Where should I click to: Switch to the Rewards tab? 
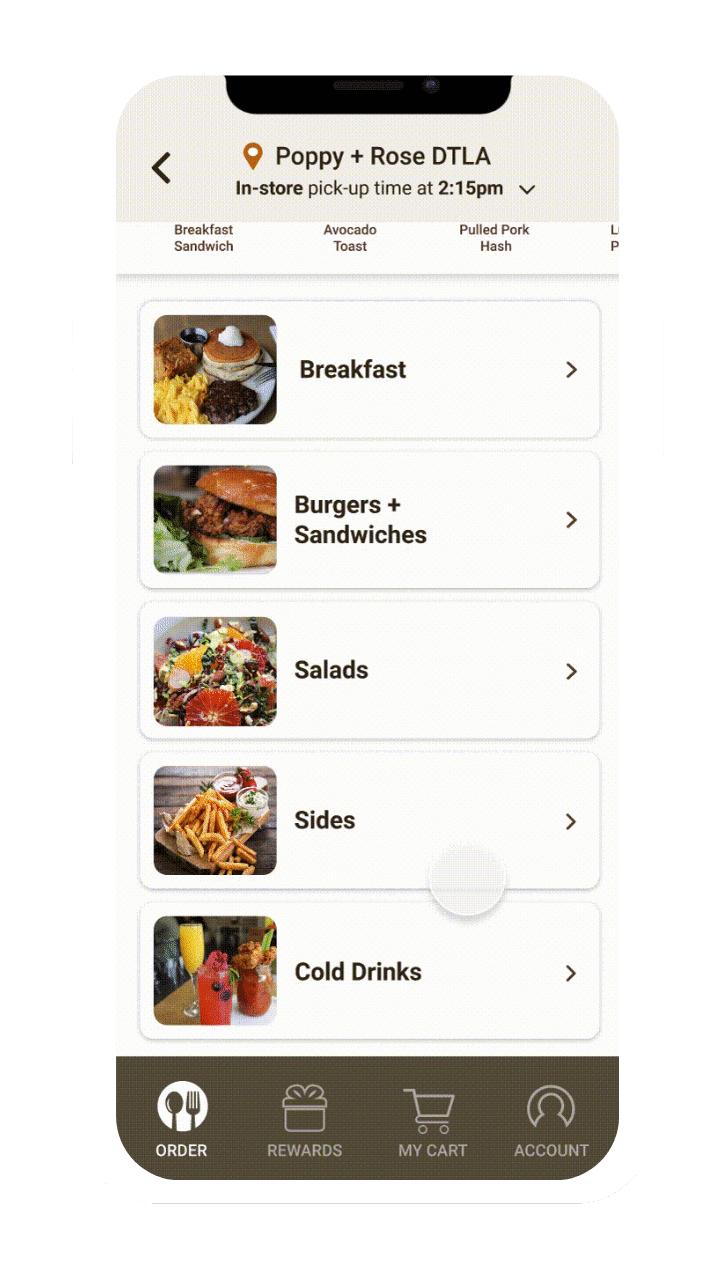pyautogui.click(x=305, y=1120)
